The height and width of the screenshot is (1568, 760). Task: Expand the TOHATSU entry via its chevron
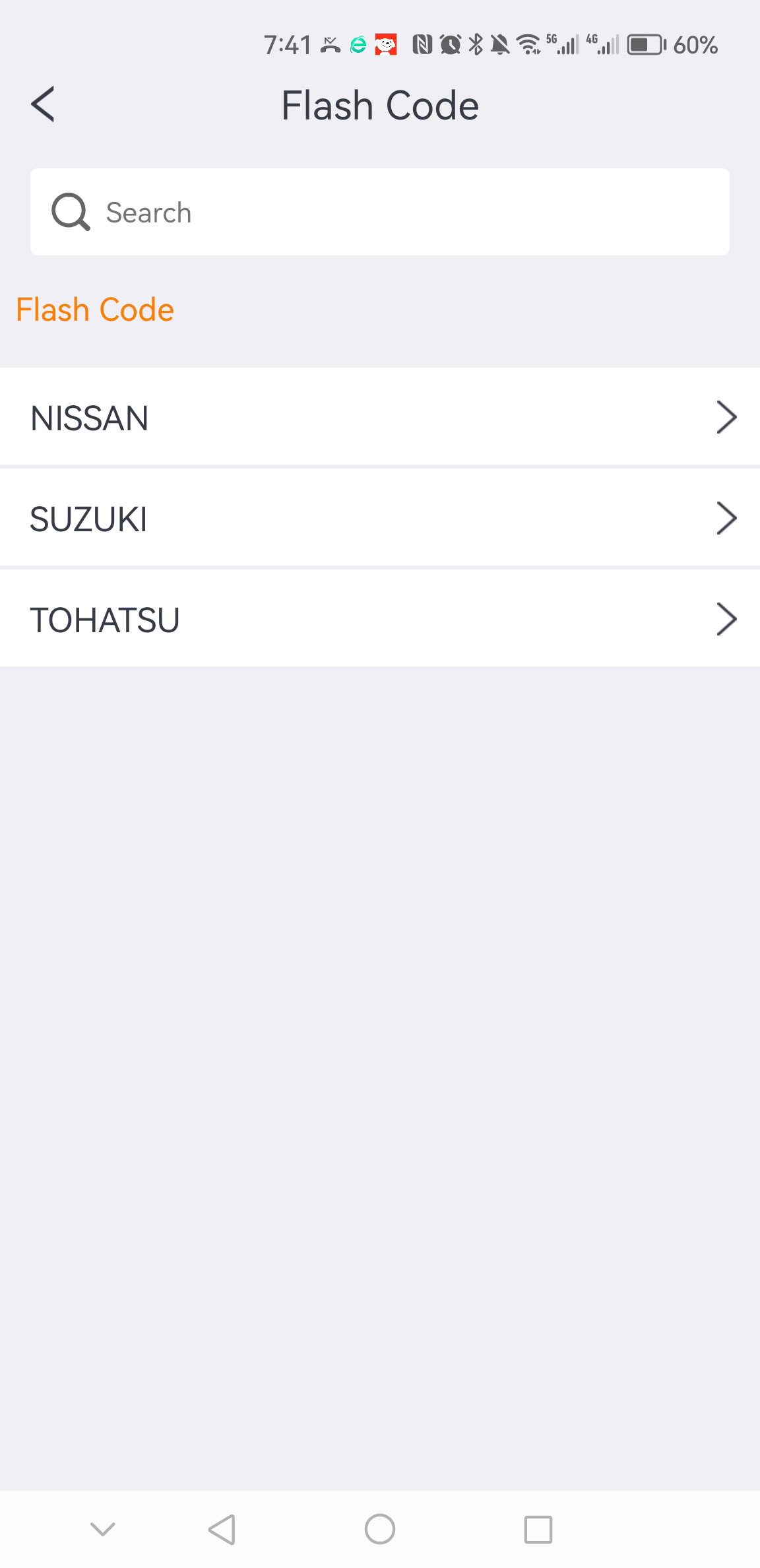(x=726, y=618)
